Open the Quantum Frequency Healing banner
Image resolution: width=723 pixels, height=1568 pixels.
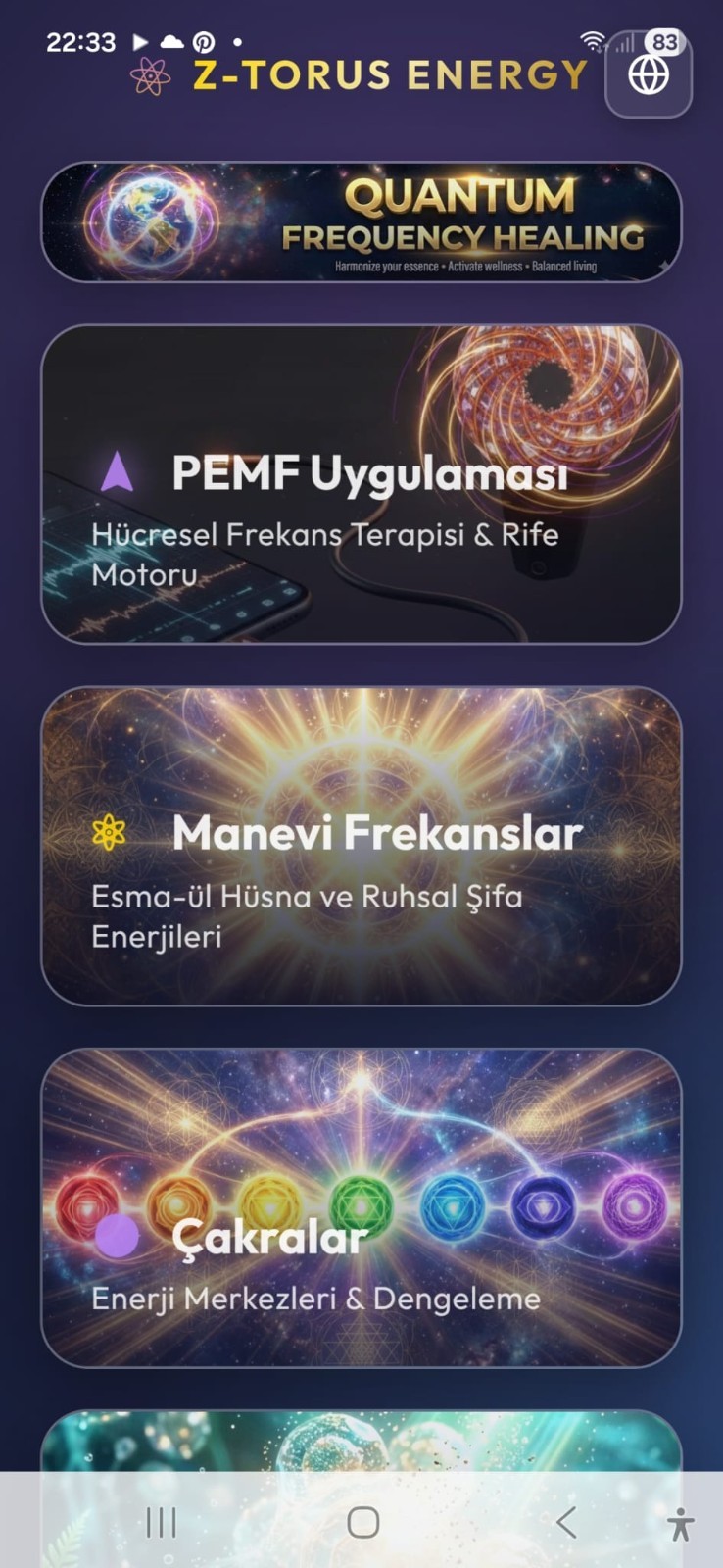(361, 222)
